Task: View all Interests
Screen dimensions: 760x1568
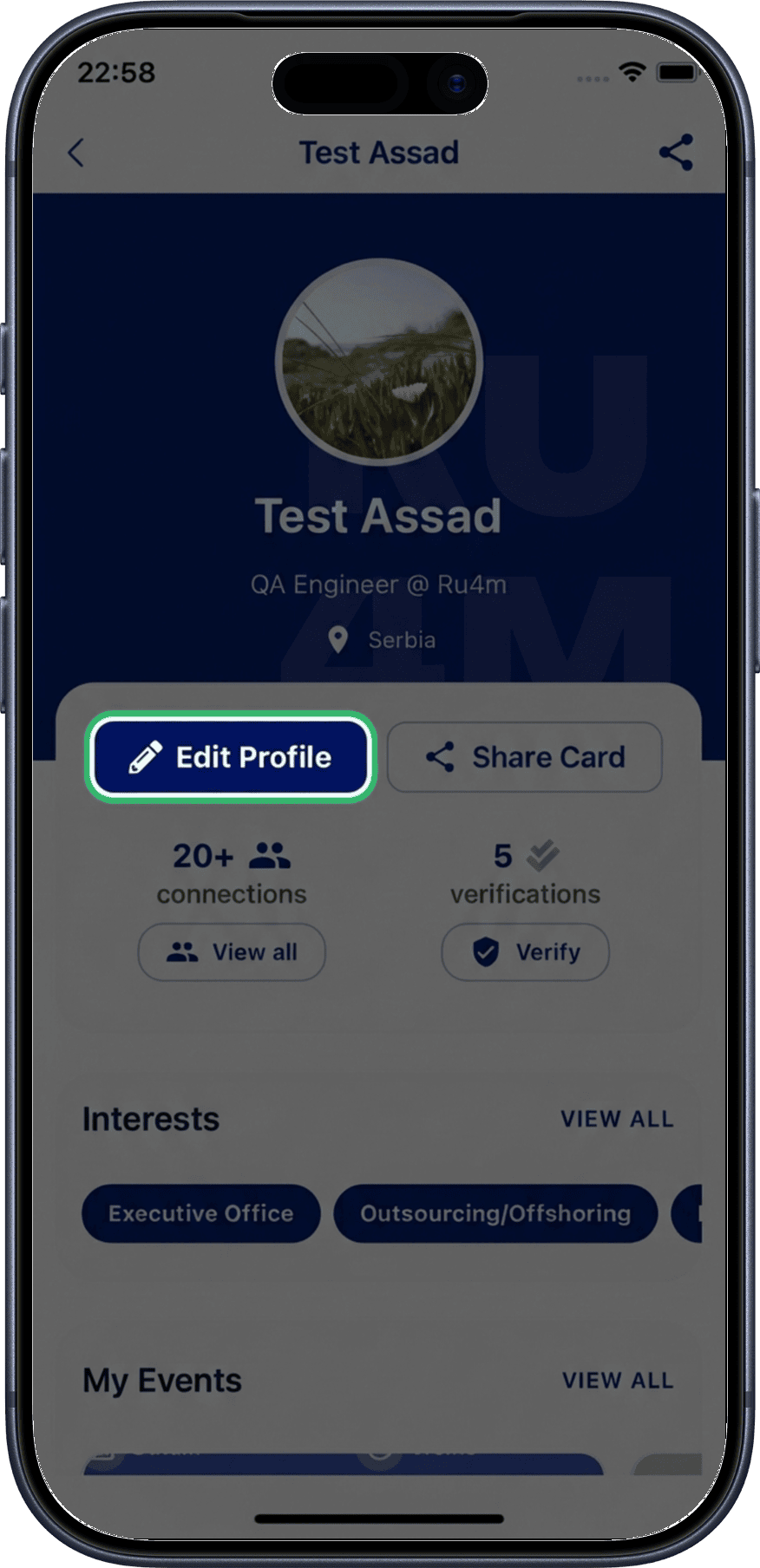Action: click(617, 1119)
